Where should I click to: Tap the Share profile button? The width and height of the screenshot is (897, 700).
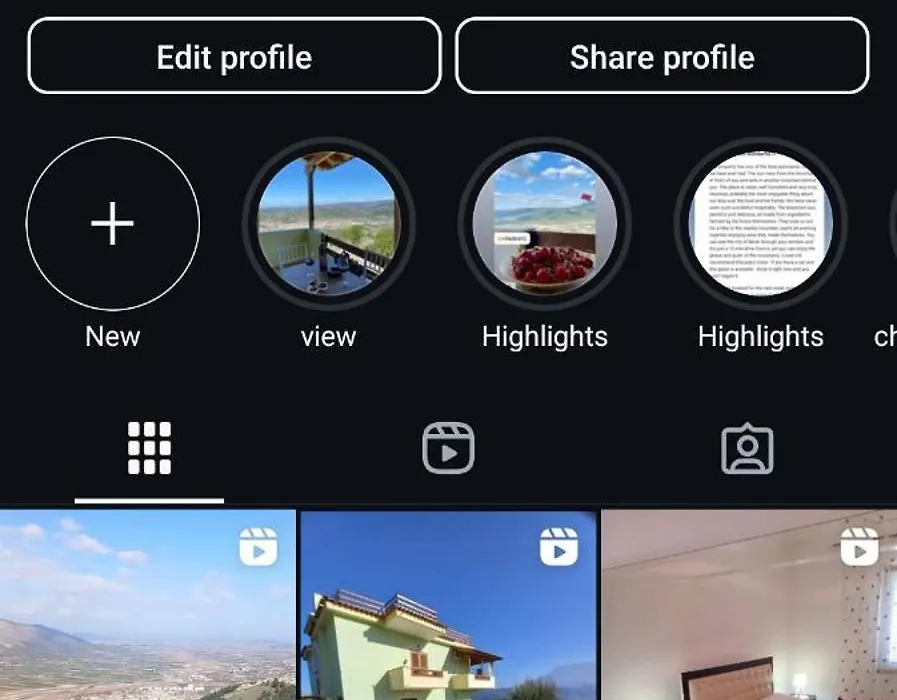pyautogui.click(x=662, y=57)
